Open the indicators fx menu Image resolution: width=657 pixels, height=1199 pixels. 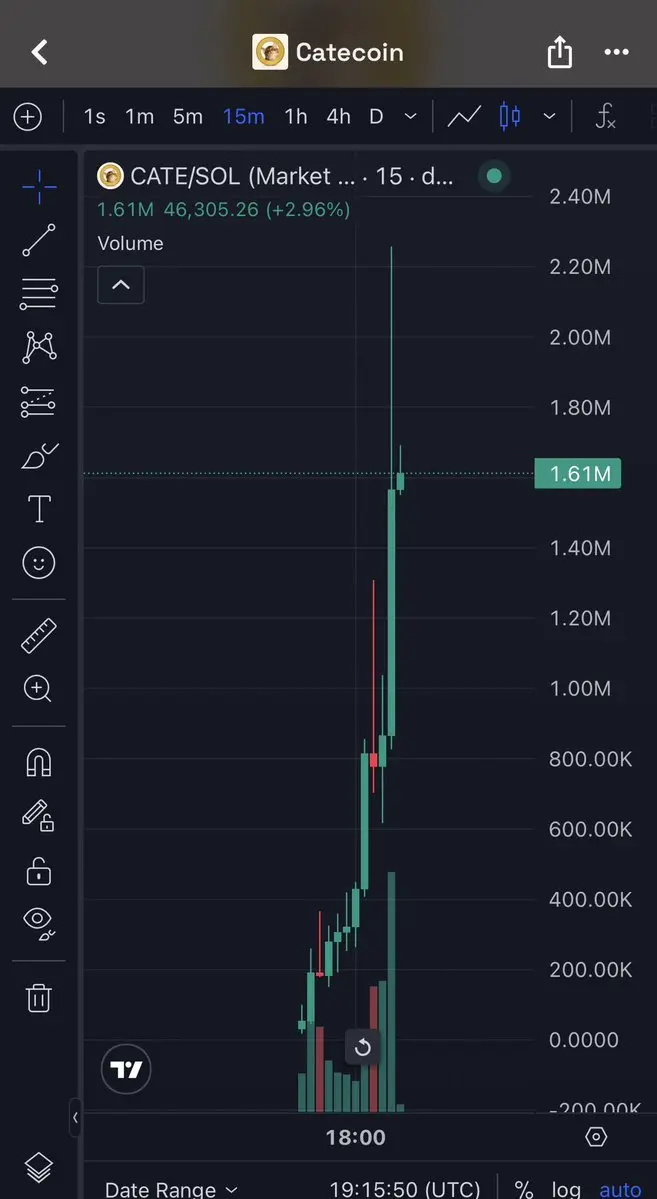point(606,117)
